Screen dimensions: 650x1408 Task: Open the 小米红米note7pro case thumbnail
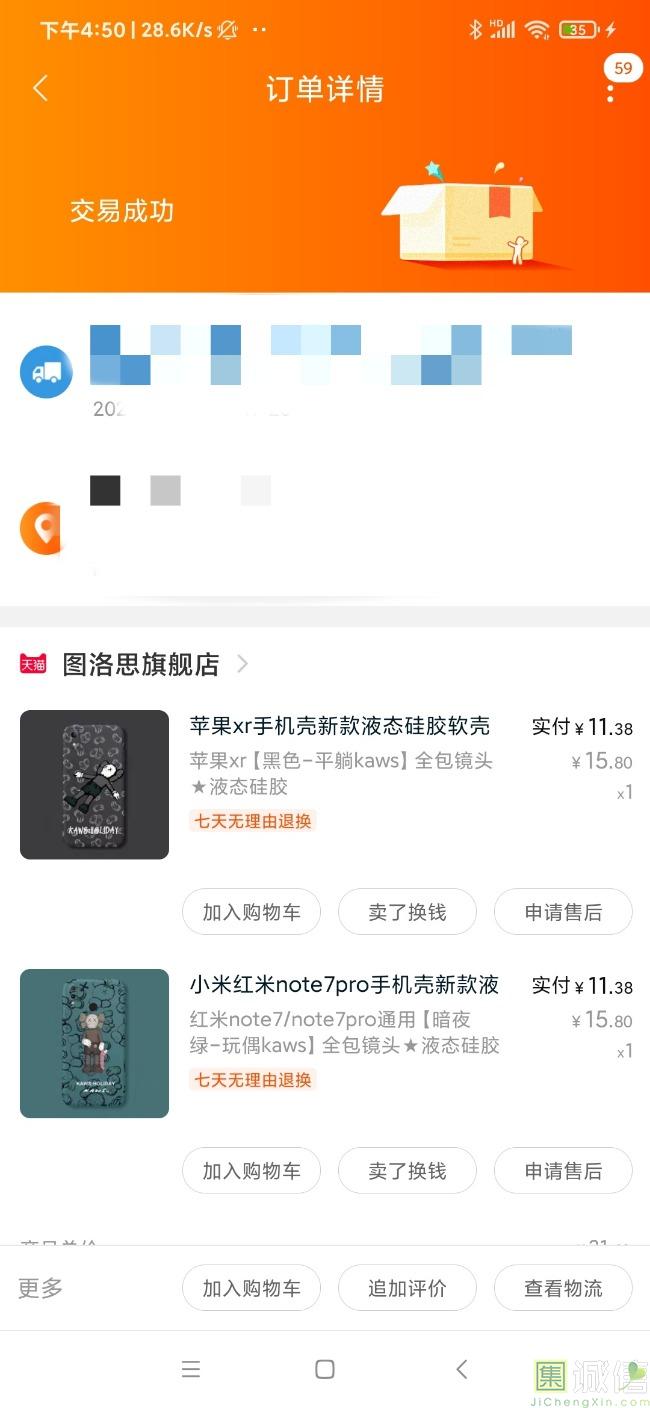click(94, 1044)
